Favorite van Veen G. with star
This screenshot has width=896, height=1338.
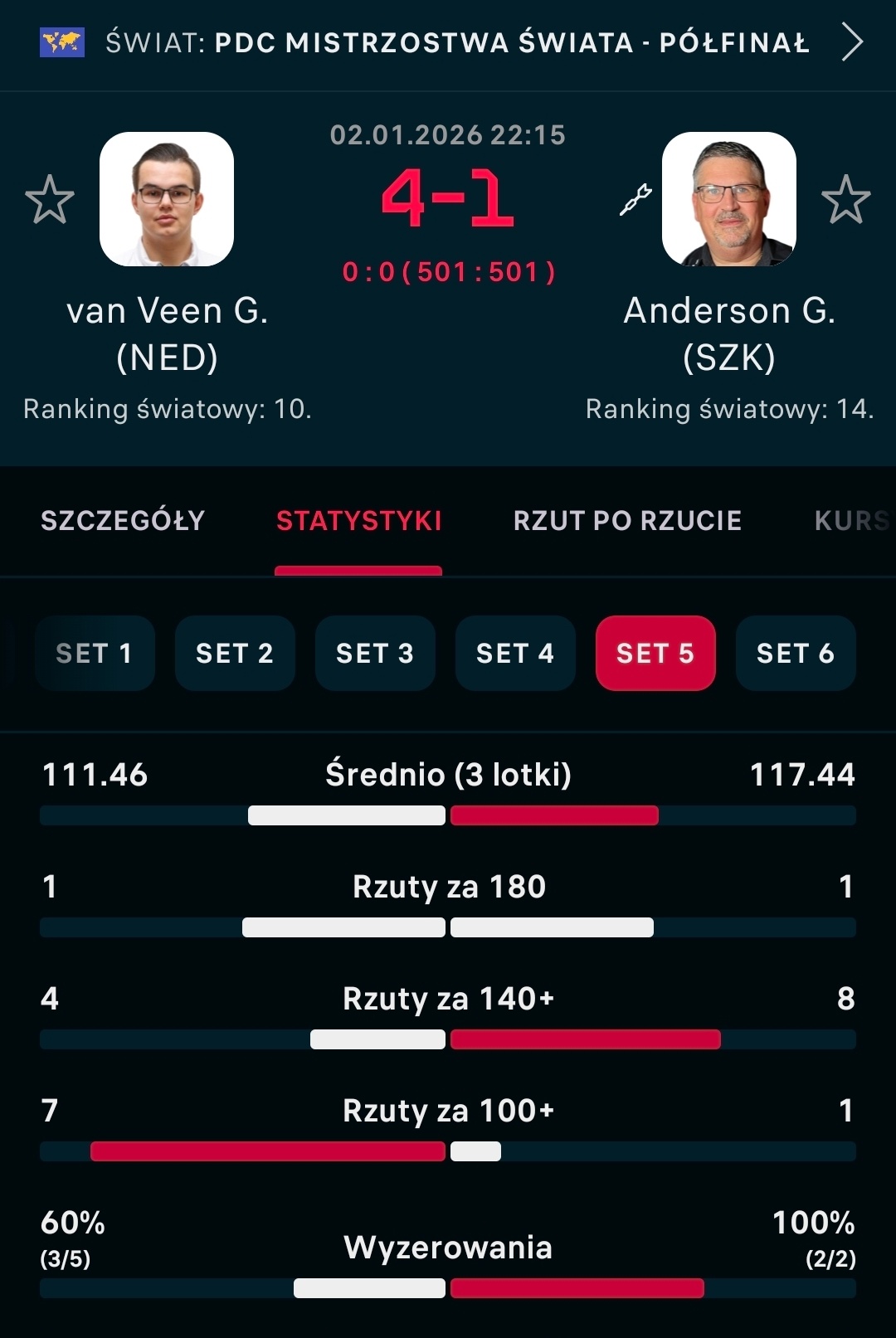point(50,200)
